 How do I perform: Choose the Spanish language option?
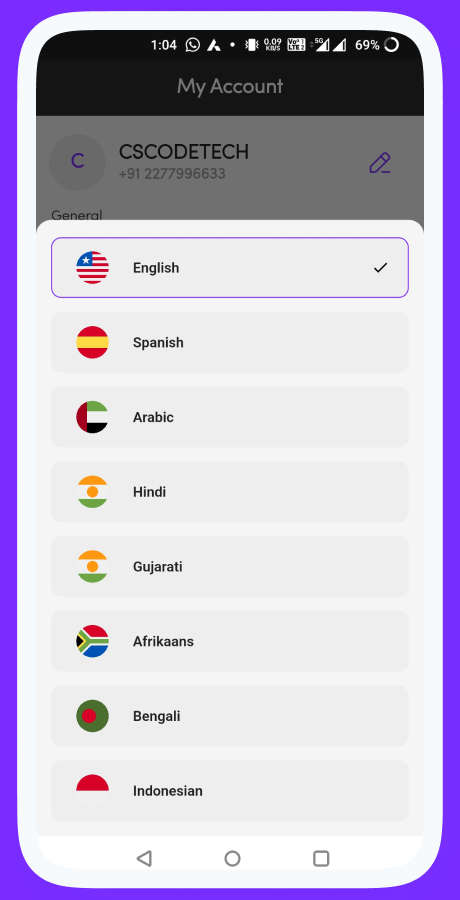(x=230, y=343)
